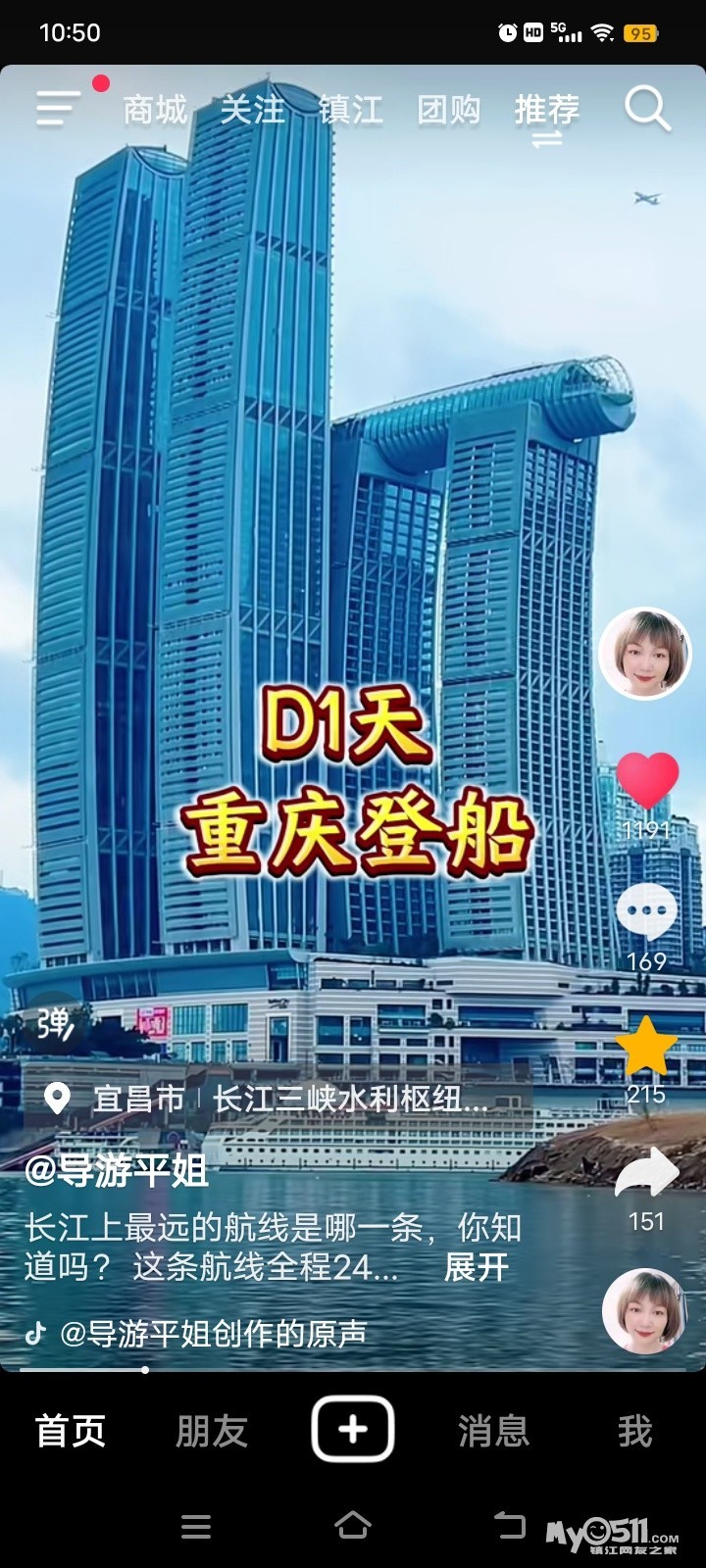Open the comments bubble
This screenshot has width=706, height=1568.
(646, 911)
